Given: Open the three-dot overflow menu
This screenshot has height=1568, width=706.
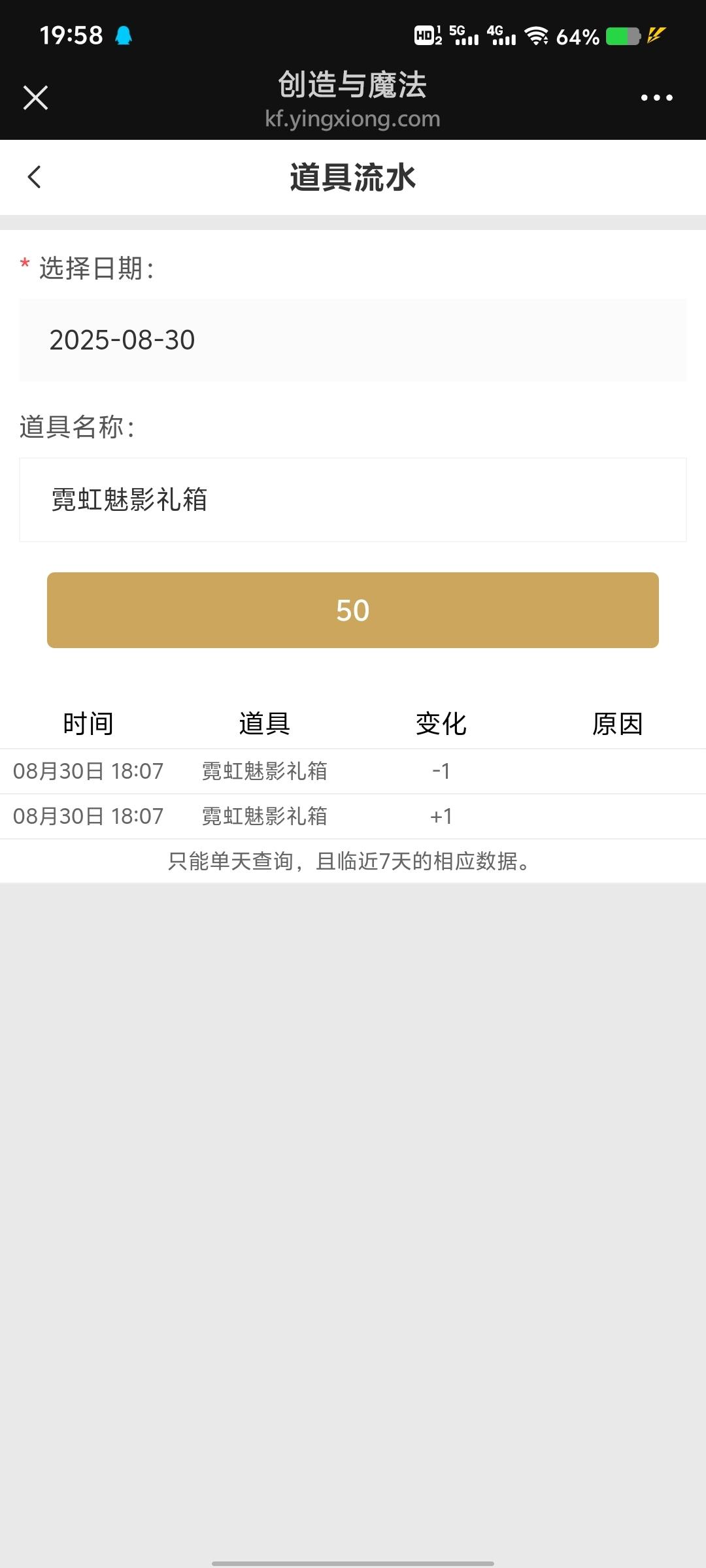Looking at the screenshot, I should tap(656, 98).
